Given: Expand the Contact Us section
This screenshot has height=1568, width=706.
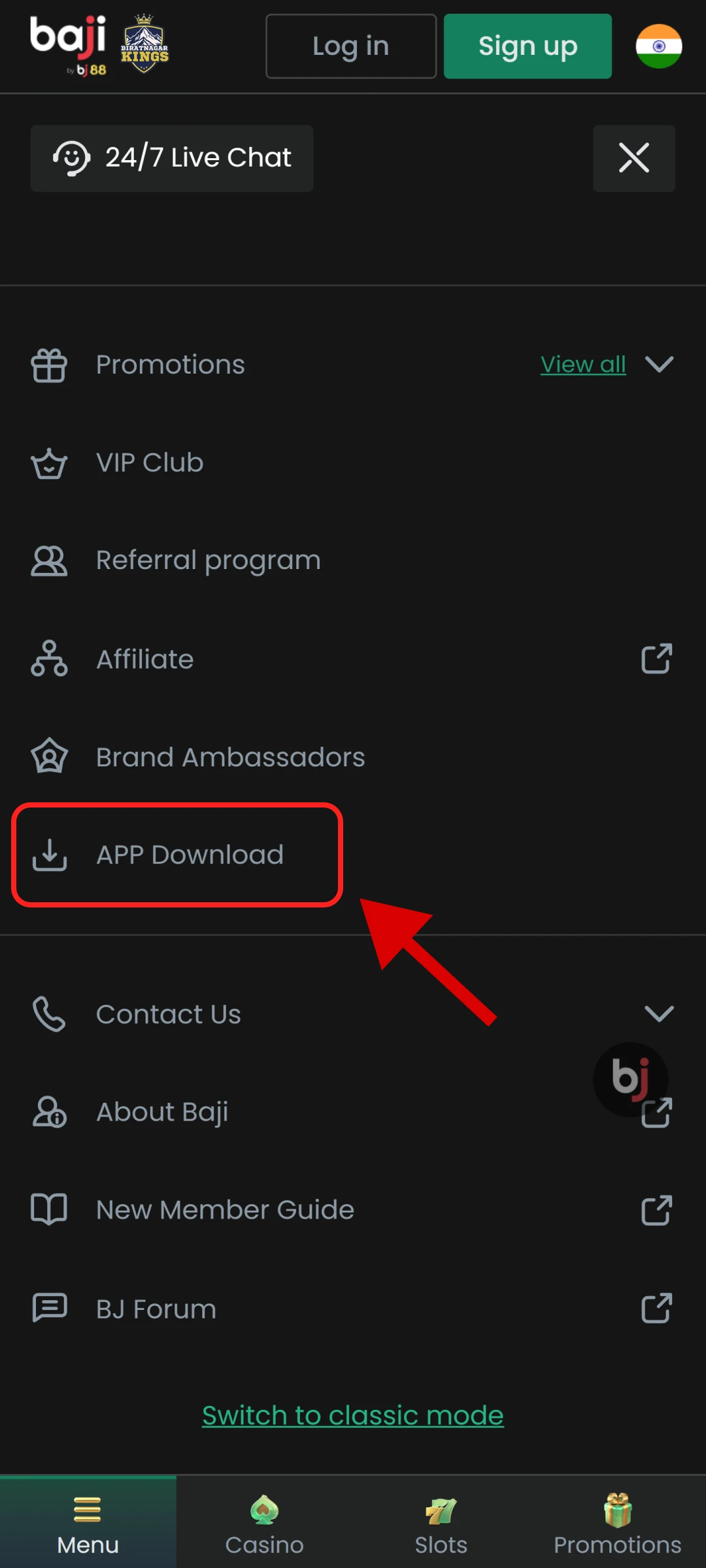Looking at the screenshot, I should click(x=659, y=1013).
